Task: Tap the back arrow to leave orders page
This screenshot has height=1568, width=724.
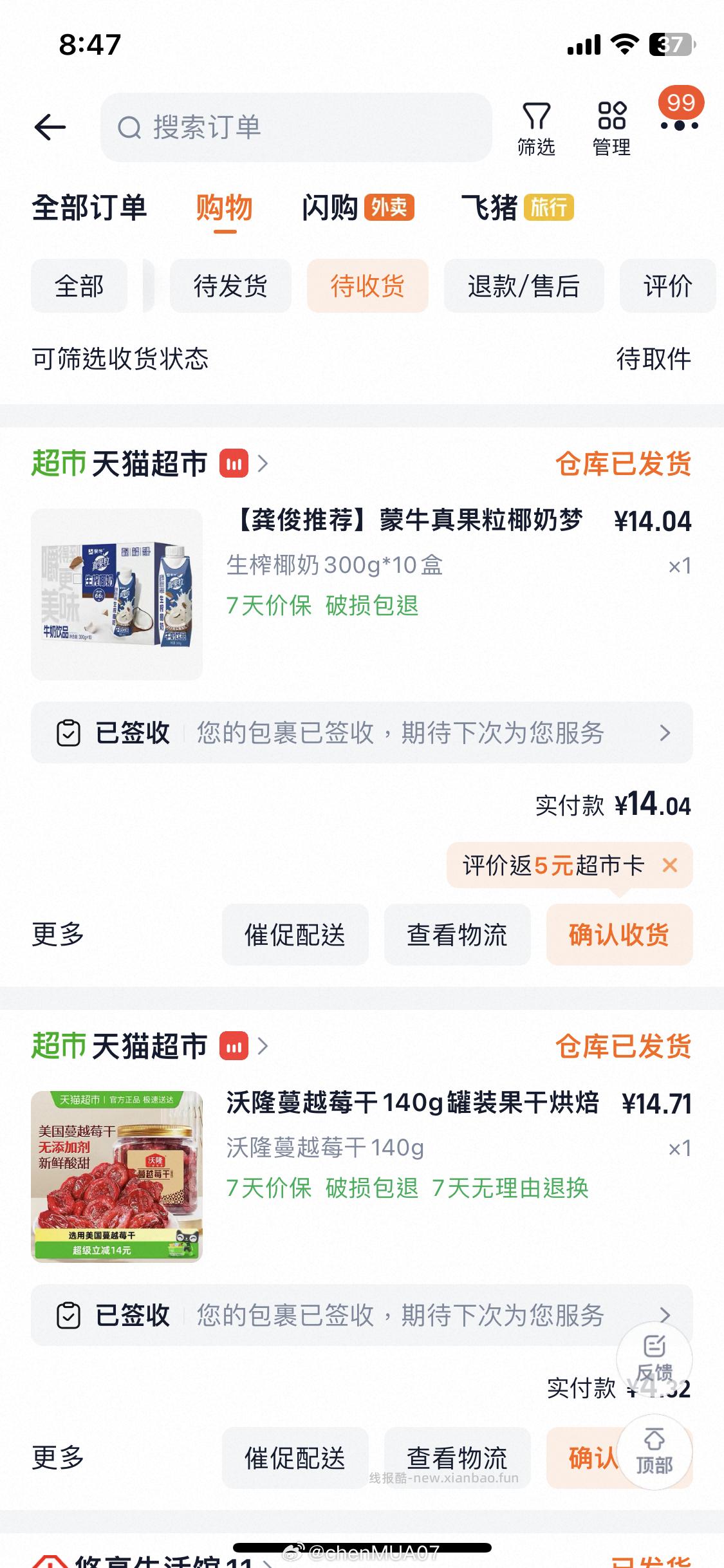Action: 51,127
